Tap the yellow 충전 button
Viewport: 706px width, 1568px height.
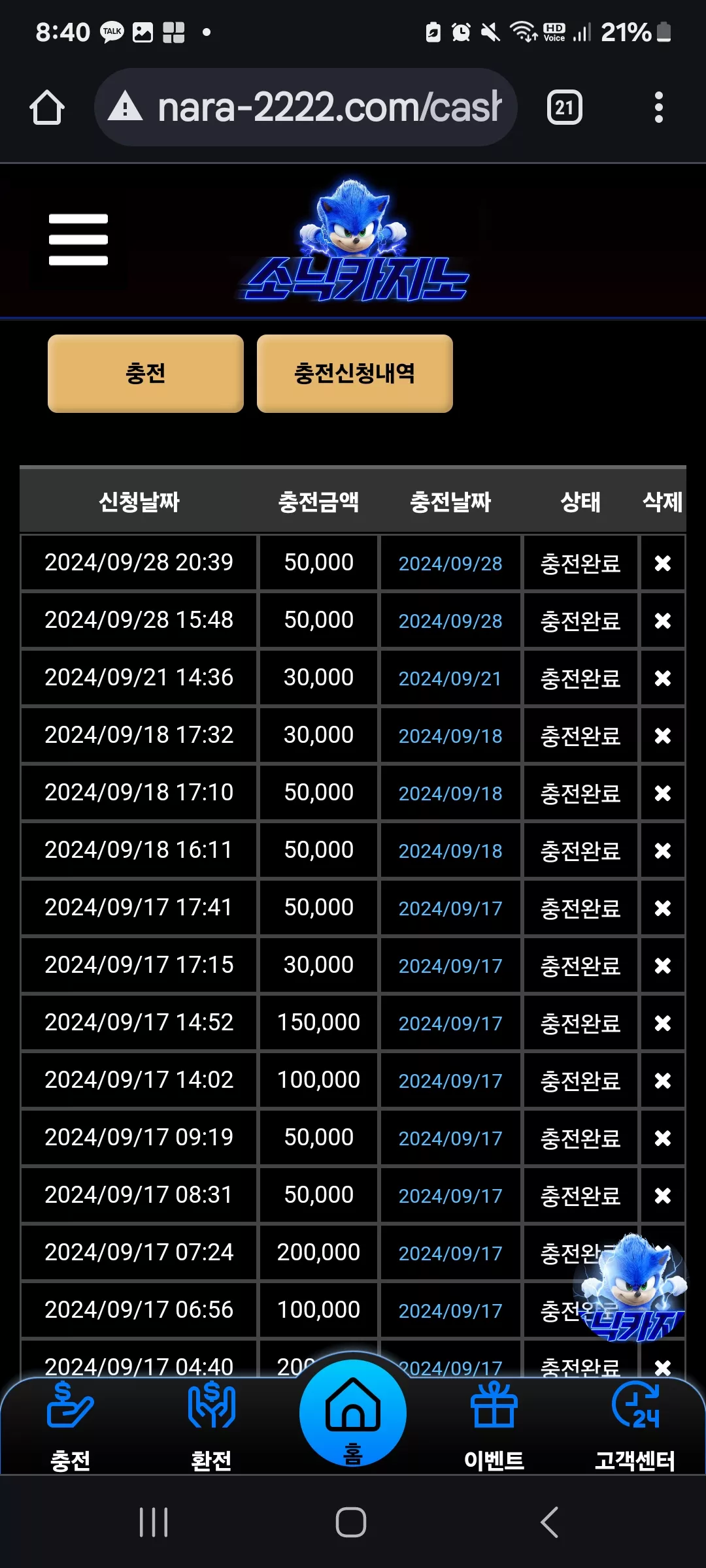tap(146, 374)
